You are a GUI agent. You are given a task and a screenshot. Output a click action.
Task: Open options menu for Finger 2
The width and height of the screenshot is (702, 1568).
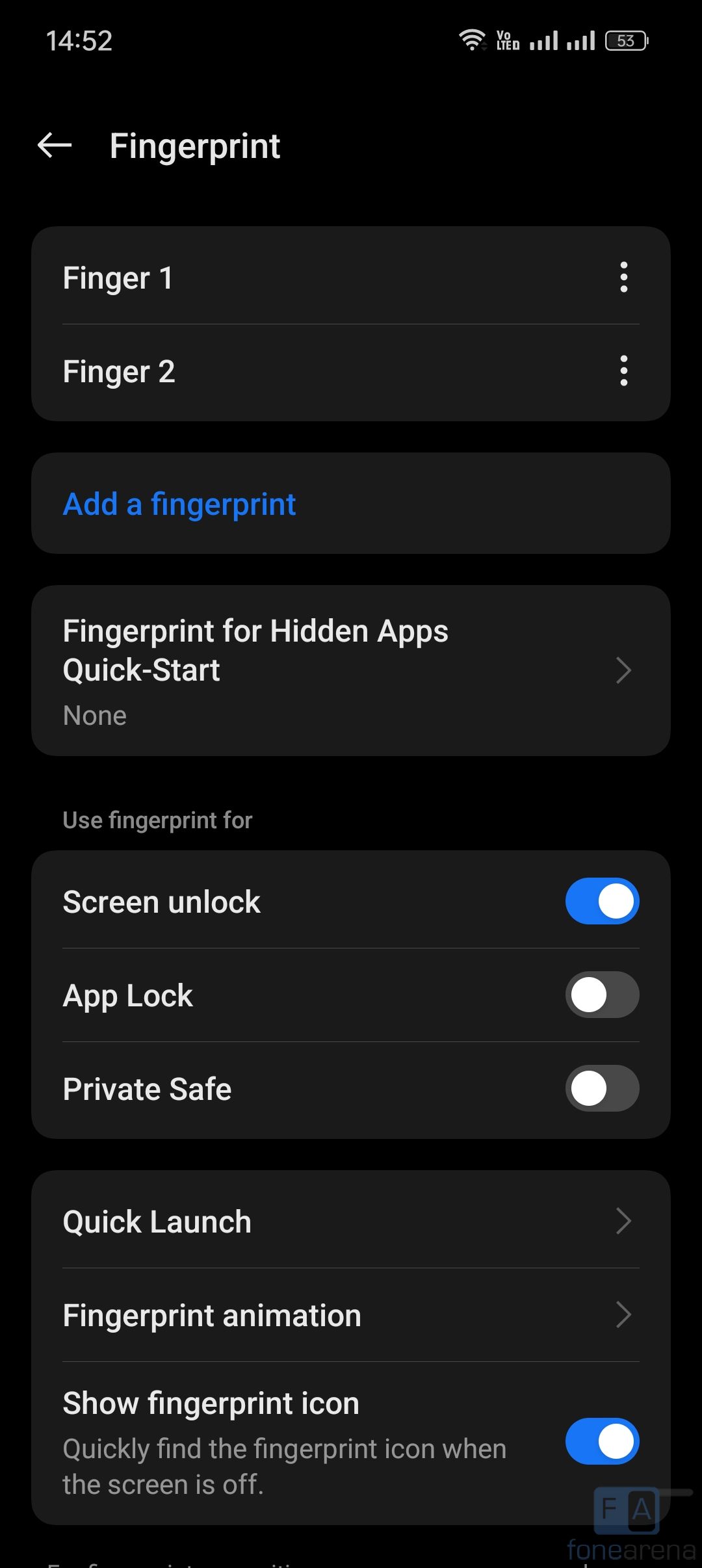(623, 371)
